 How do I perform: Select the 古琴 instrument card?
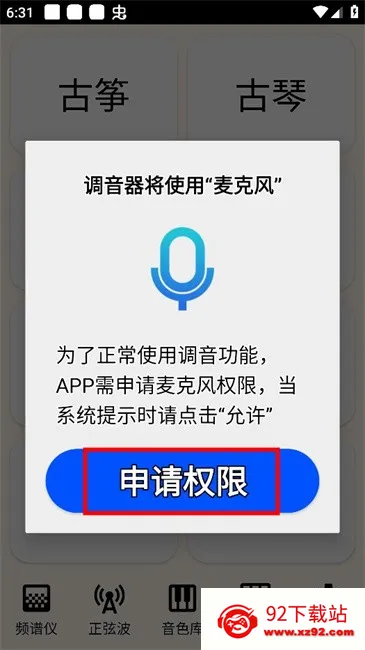click(271, 96)
